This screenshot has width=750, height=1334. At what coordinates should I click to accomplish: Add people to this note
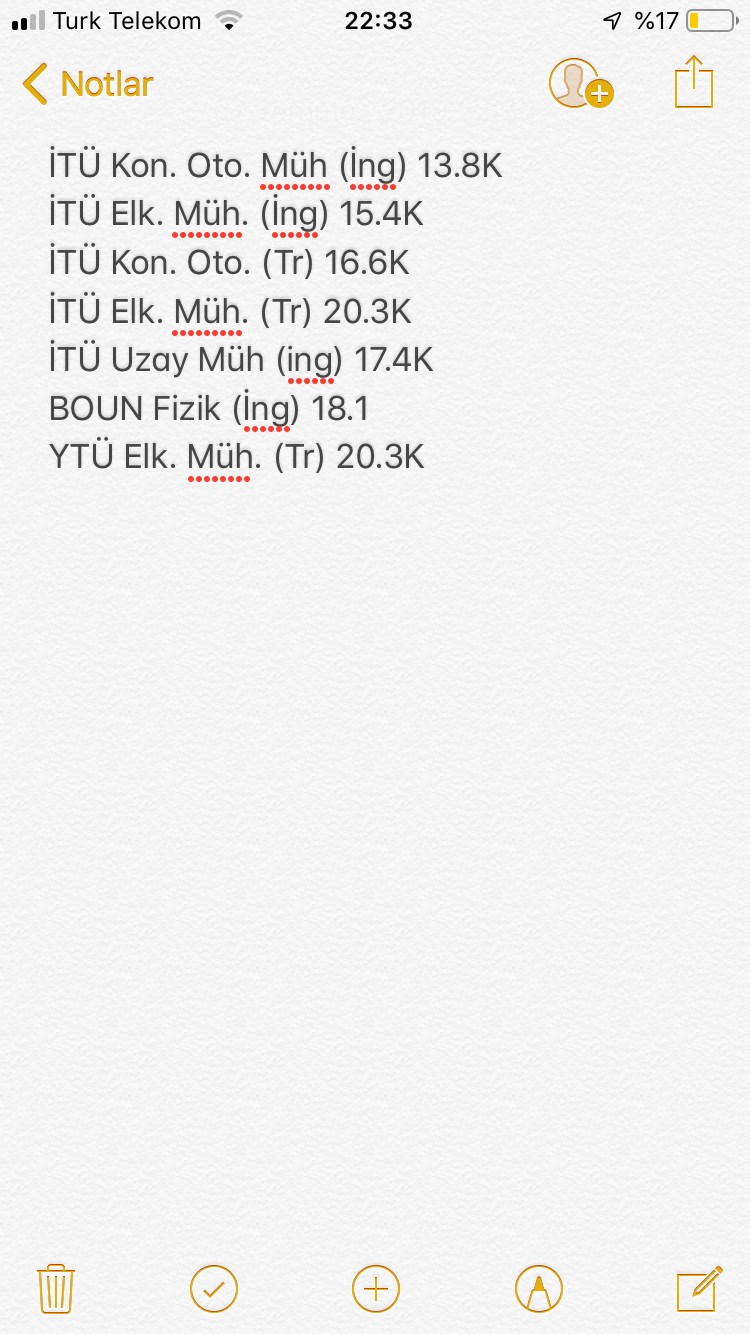pyautogui.click(x=580, y=84)
